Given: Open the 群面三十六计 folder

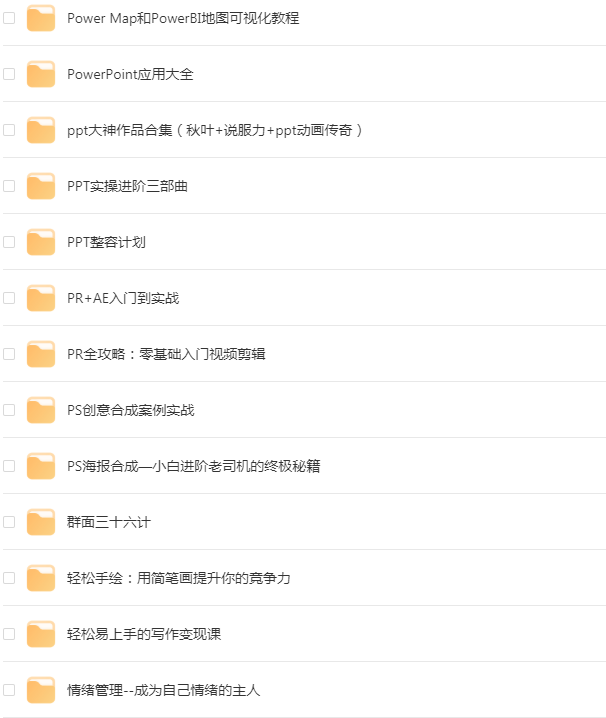Looking at the screenshot, I should click(x=109, y=522).
